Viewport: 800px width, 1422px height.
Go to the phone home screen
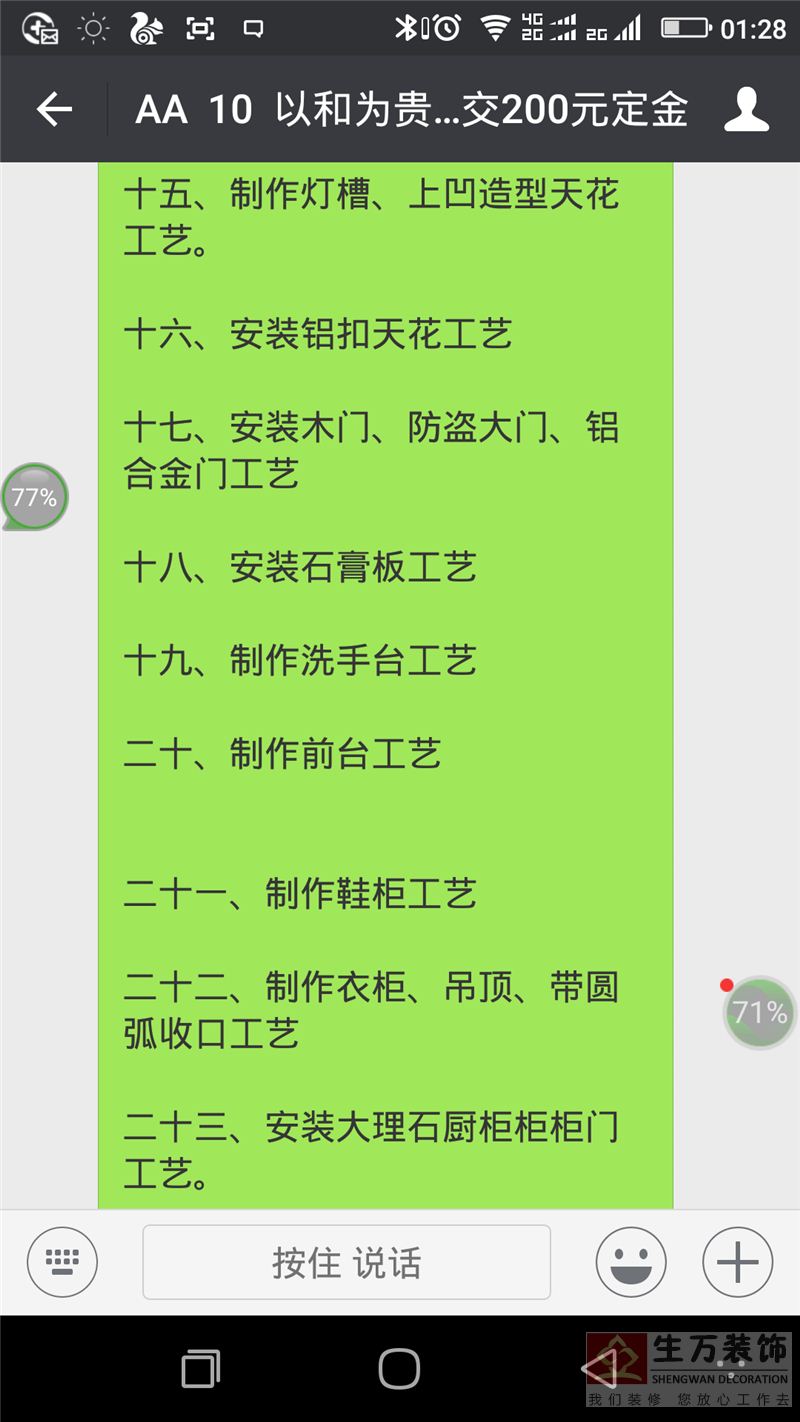(399, 1368)
